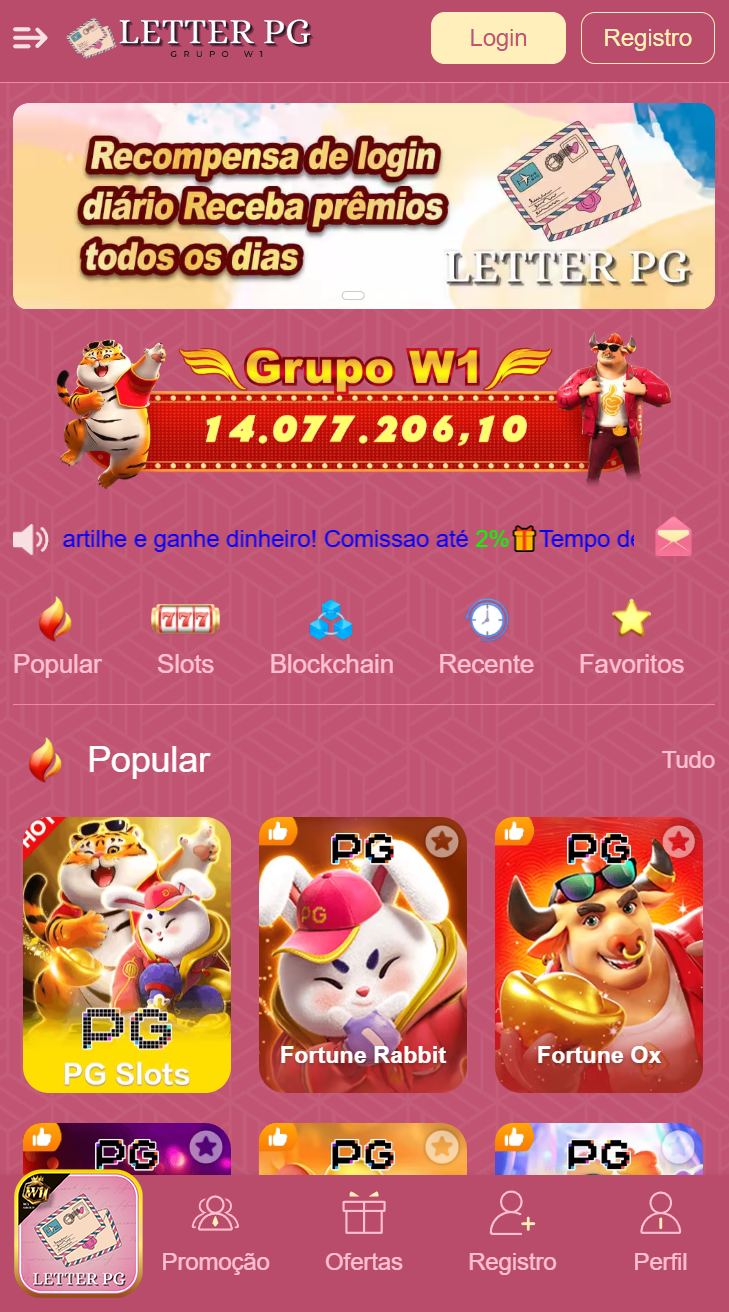Favorite Fortune Ox with the star
Viewport: 729px width, 1312px height.
(x=679, y=842)
